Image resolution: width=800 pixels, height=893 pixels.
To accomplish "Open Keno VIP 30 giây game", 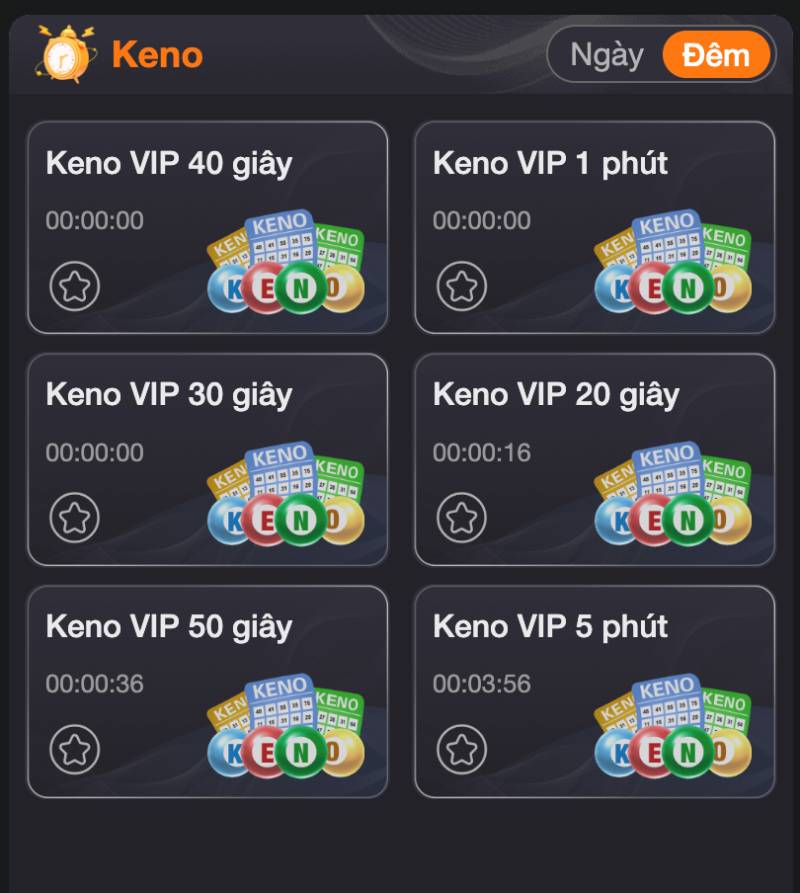I will 207,459.
